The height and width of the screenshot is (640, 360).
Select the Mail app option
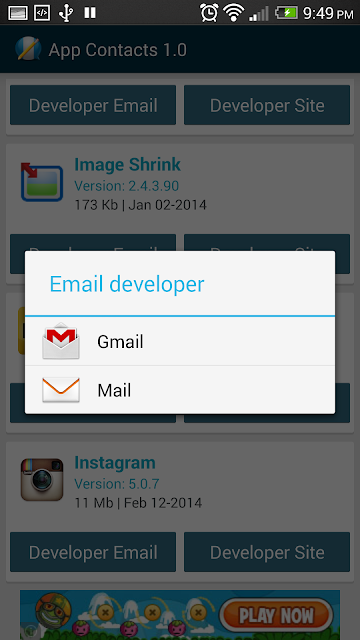180,390
